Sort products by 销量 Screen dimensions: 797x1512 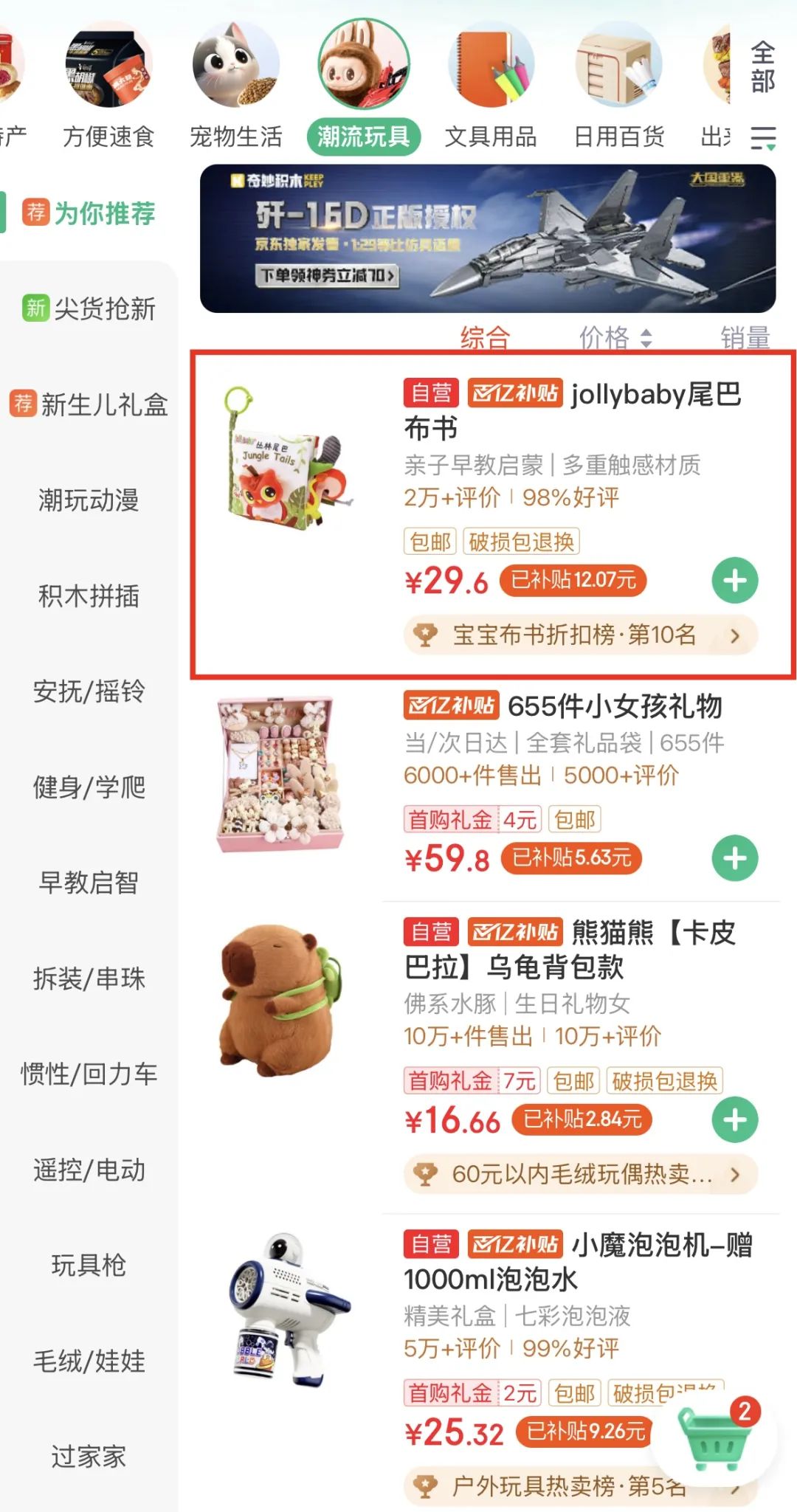pyautogui.click(x=745, y=338)
